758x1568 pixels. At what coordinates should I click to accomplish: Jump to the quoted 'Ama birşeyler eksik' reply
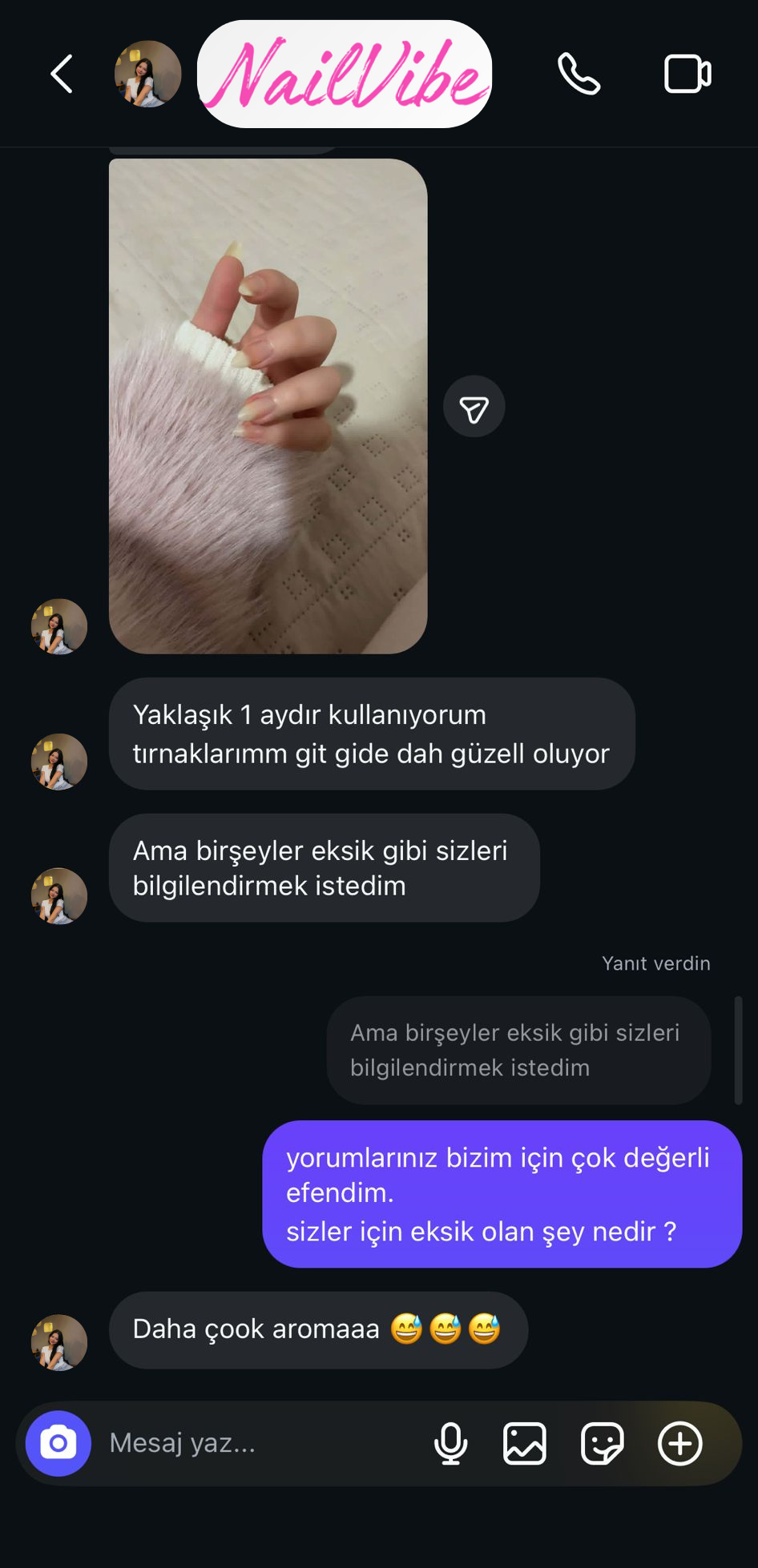(x=518, y=1051)
